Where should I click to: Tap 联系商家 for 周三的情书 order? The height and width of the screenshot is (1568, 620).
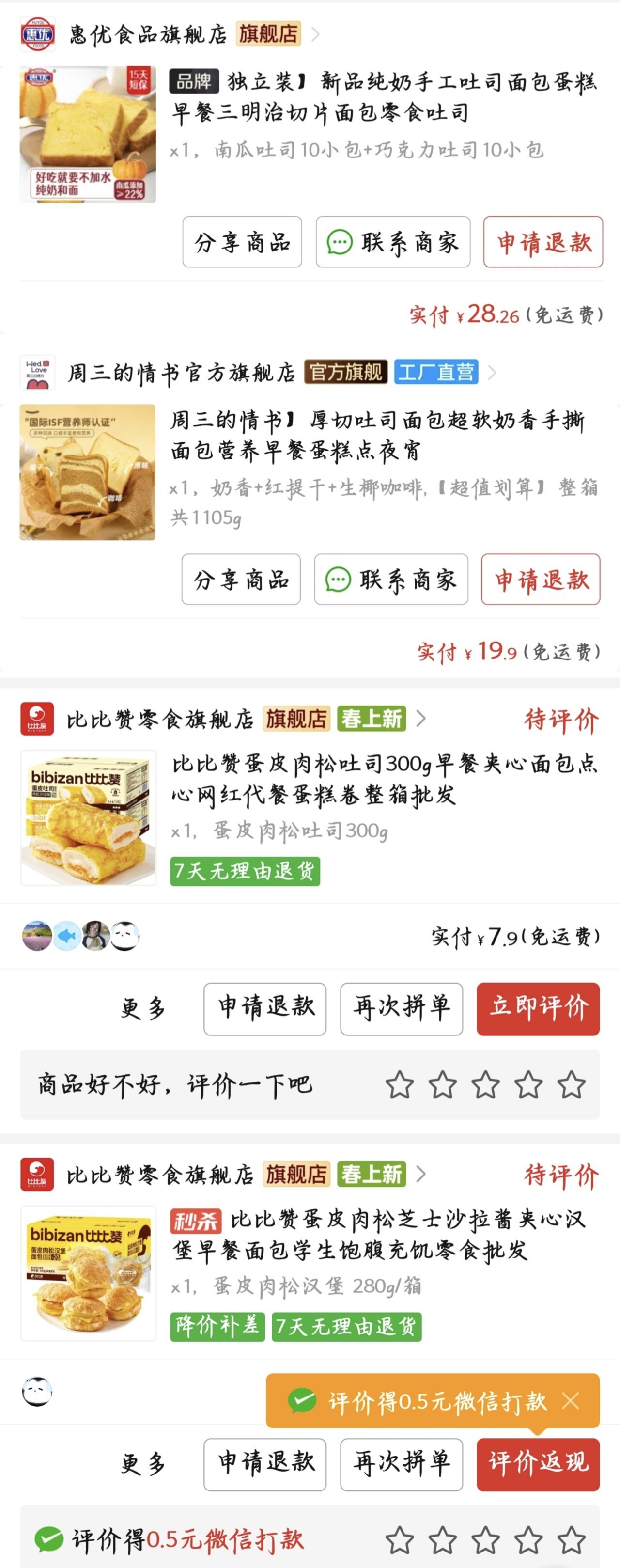pyautogui.click(x=390, y=580)
